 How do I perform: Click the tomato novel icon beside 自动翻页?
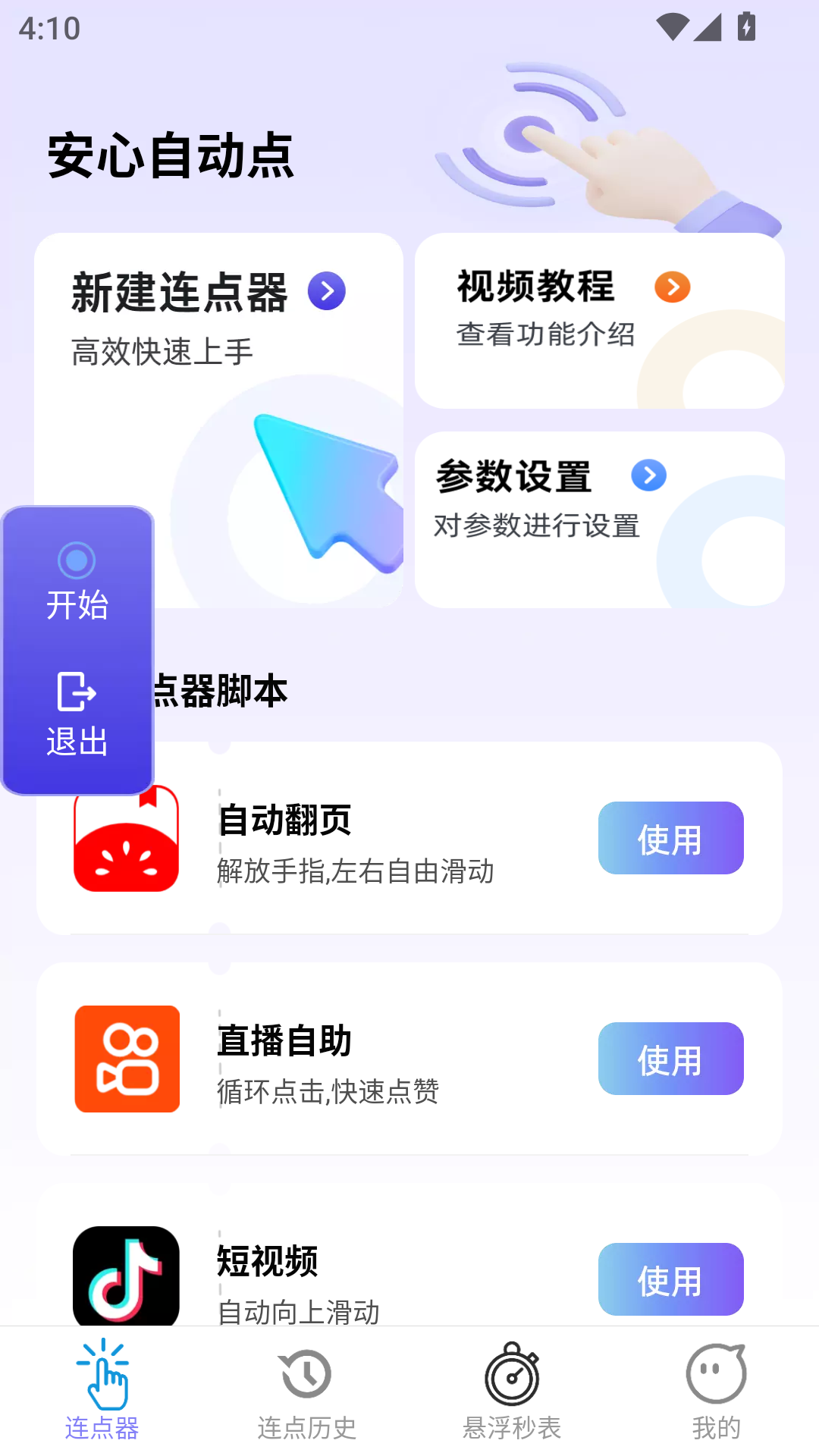pos(127,839)
